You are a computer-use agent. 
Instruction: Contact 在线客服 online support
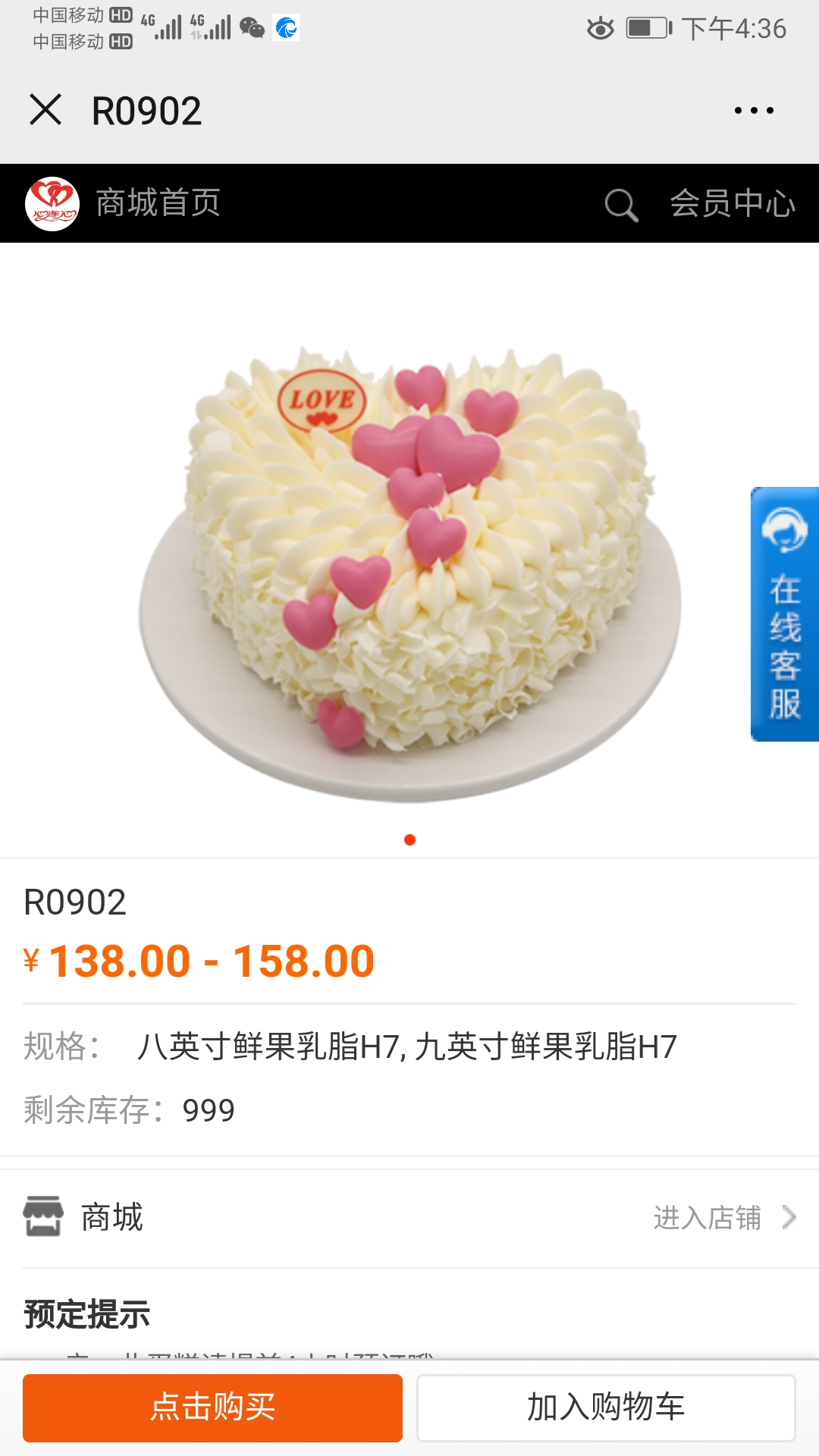point(784,614)
